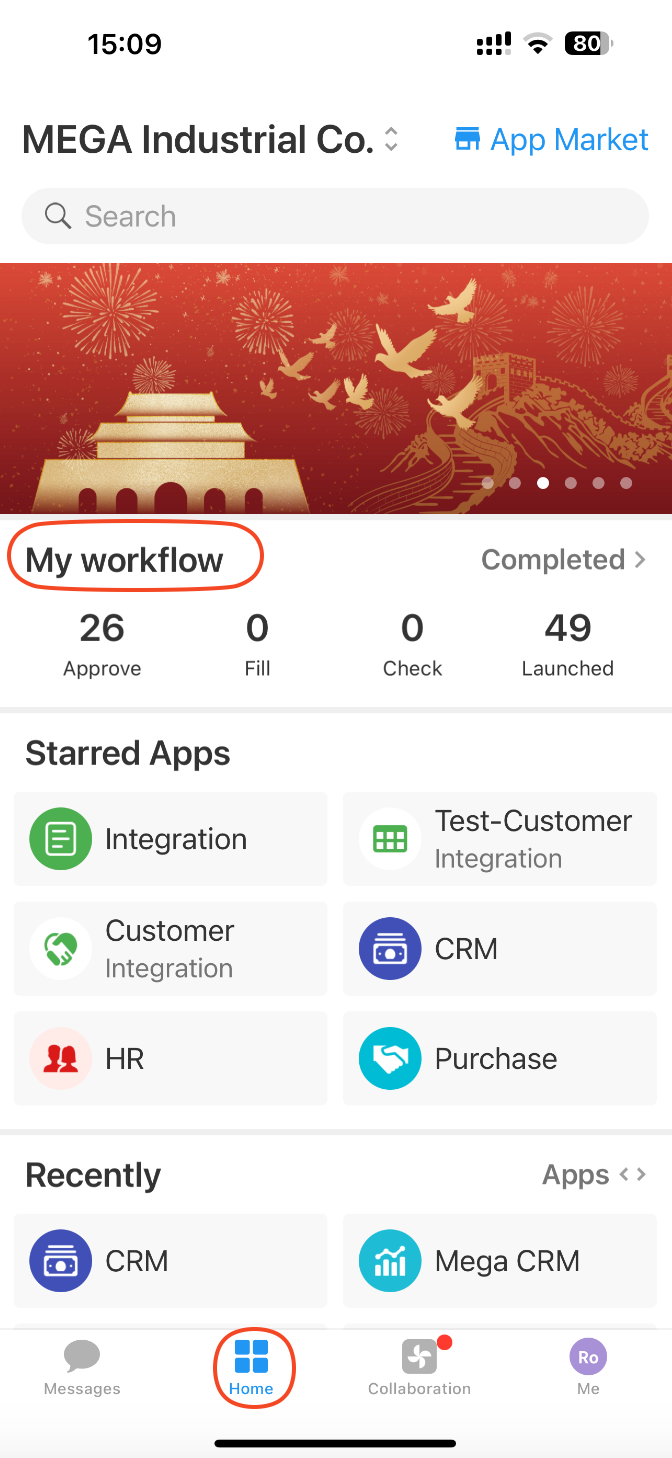Switch to the Messages tab
Viewport: 672px width, 1458px height.
[82, 1368]
